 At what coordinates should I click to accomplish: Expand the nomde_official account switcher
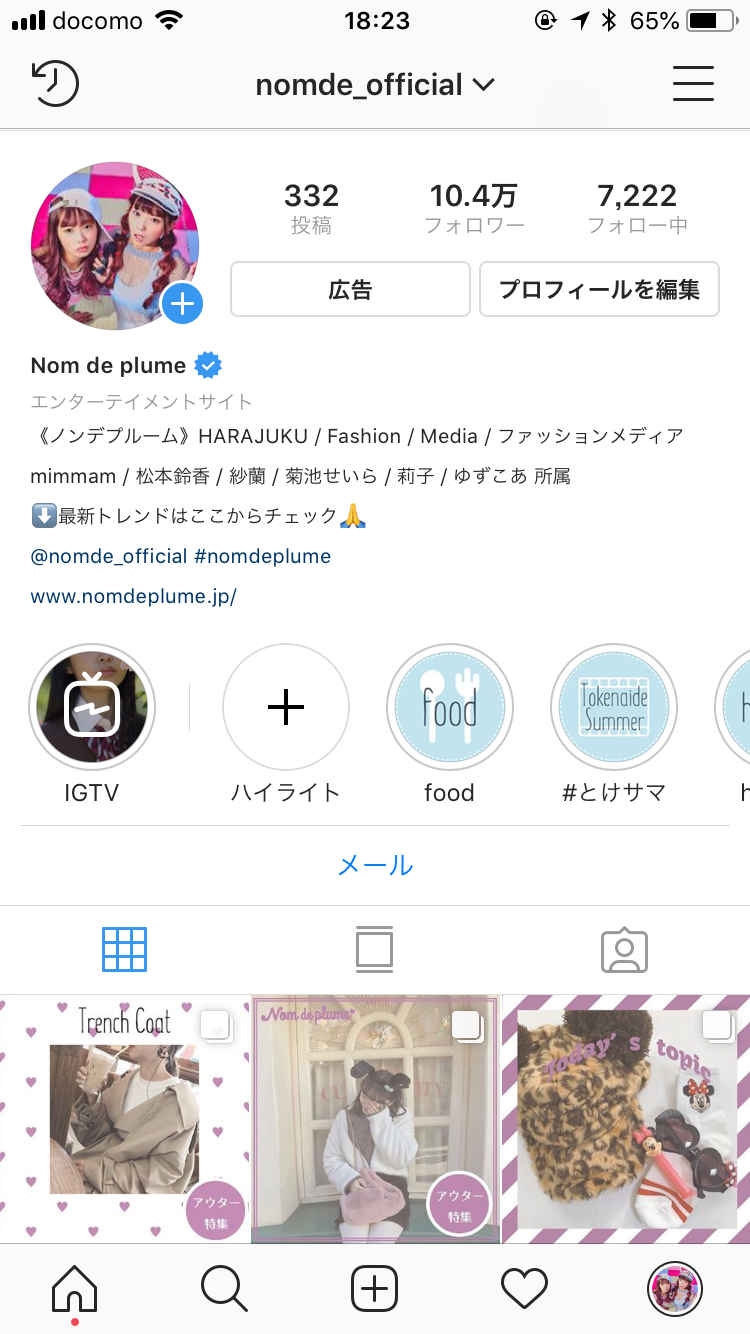coord(375,85)
